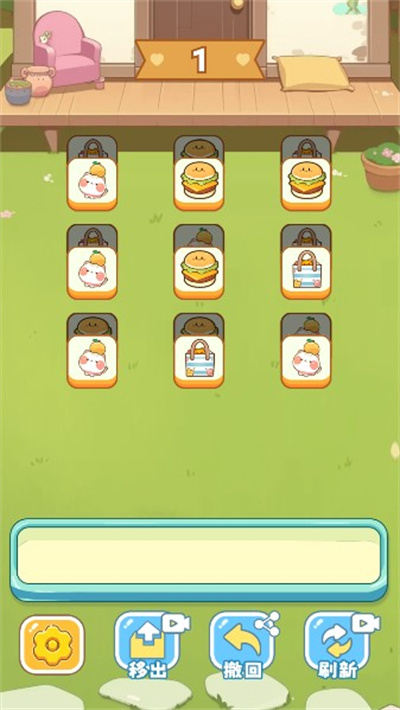
Task: Select the tote bag tile in the bottom row
Action: click(199, 361)
